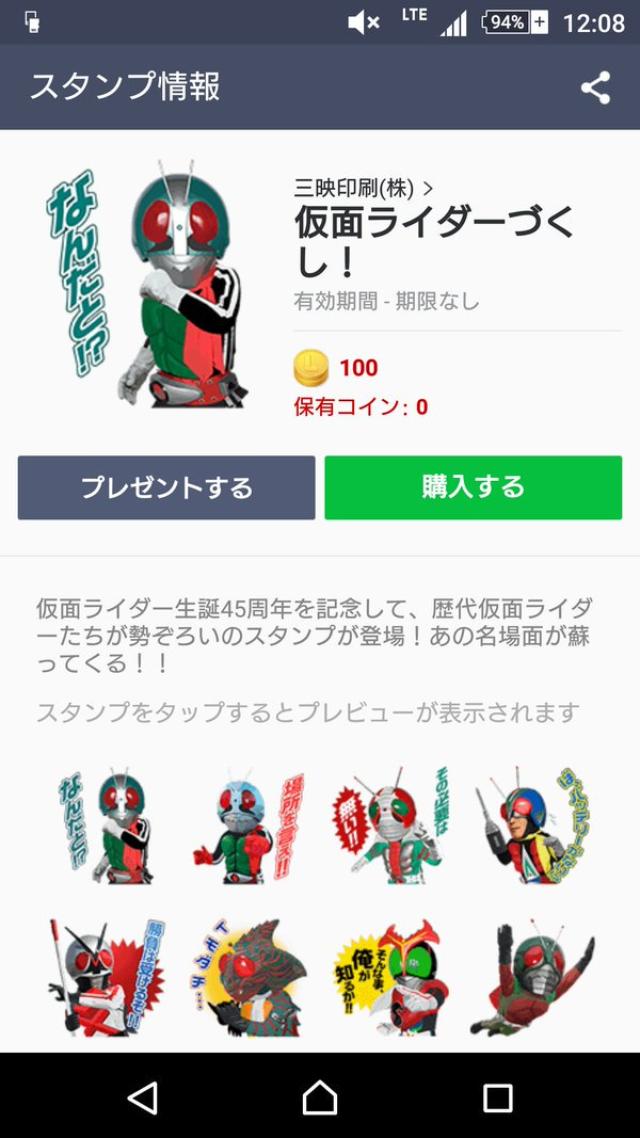Screen dimensions: 640x1138
Task: Tap プレゼントする to gift stickers
Action: tap(166, 488)
